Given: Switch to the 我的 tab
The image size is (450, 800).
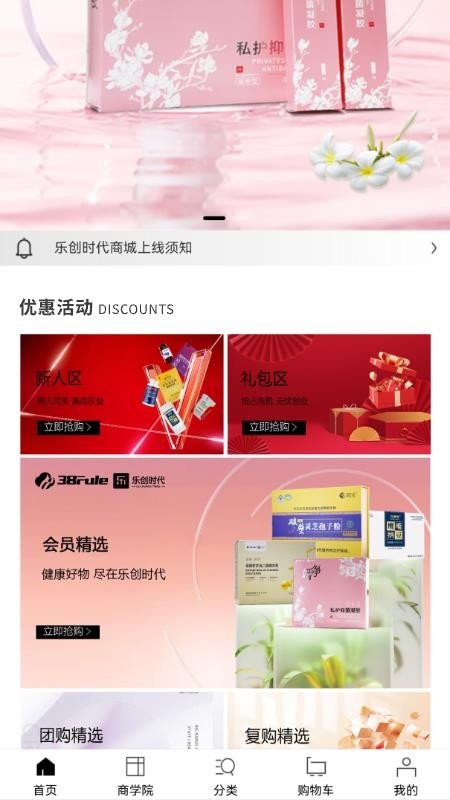Looking at the screenshot, I should pos(406,777).
